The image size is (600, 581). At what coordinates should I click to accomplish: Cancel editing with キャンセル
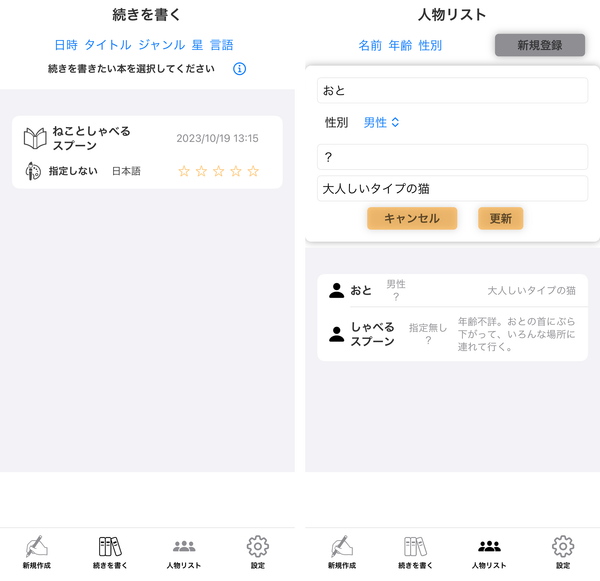click(412, 219)
